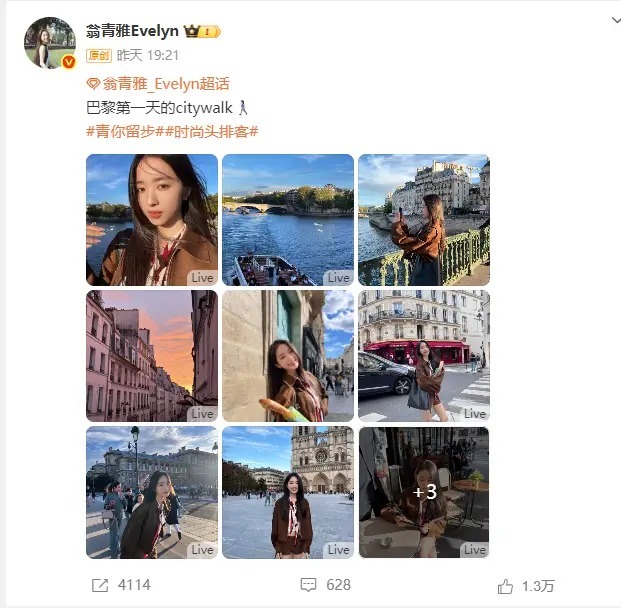Viewport: 621px width, 608px height.
Task: View the Notre-Dame cathedral photo
Action: point(288,492)
